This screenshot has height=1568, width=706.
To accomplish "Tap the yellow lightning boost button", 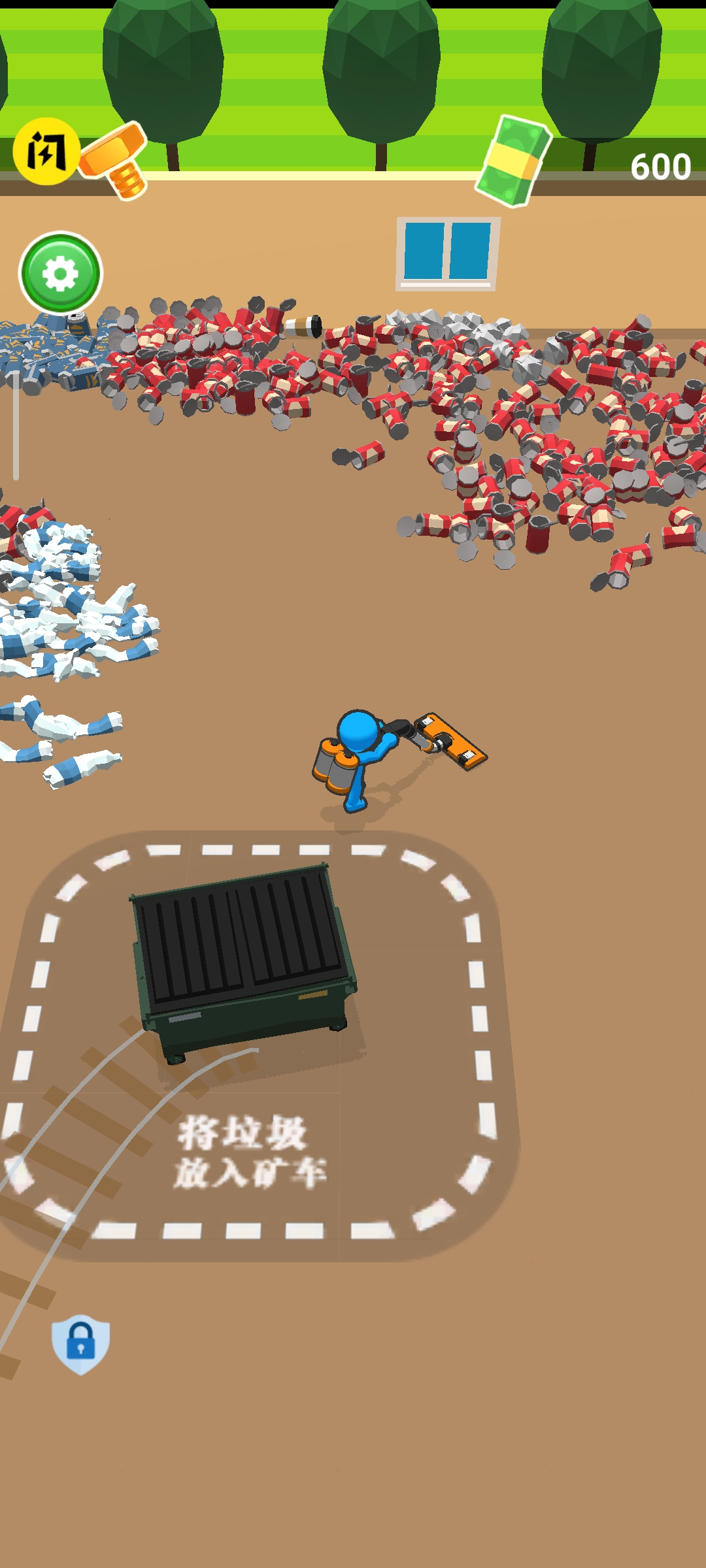I will [x=46, y=151].
